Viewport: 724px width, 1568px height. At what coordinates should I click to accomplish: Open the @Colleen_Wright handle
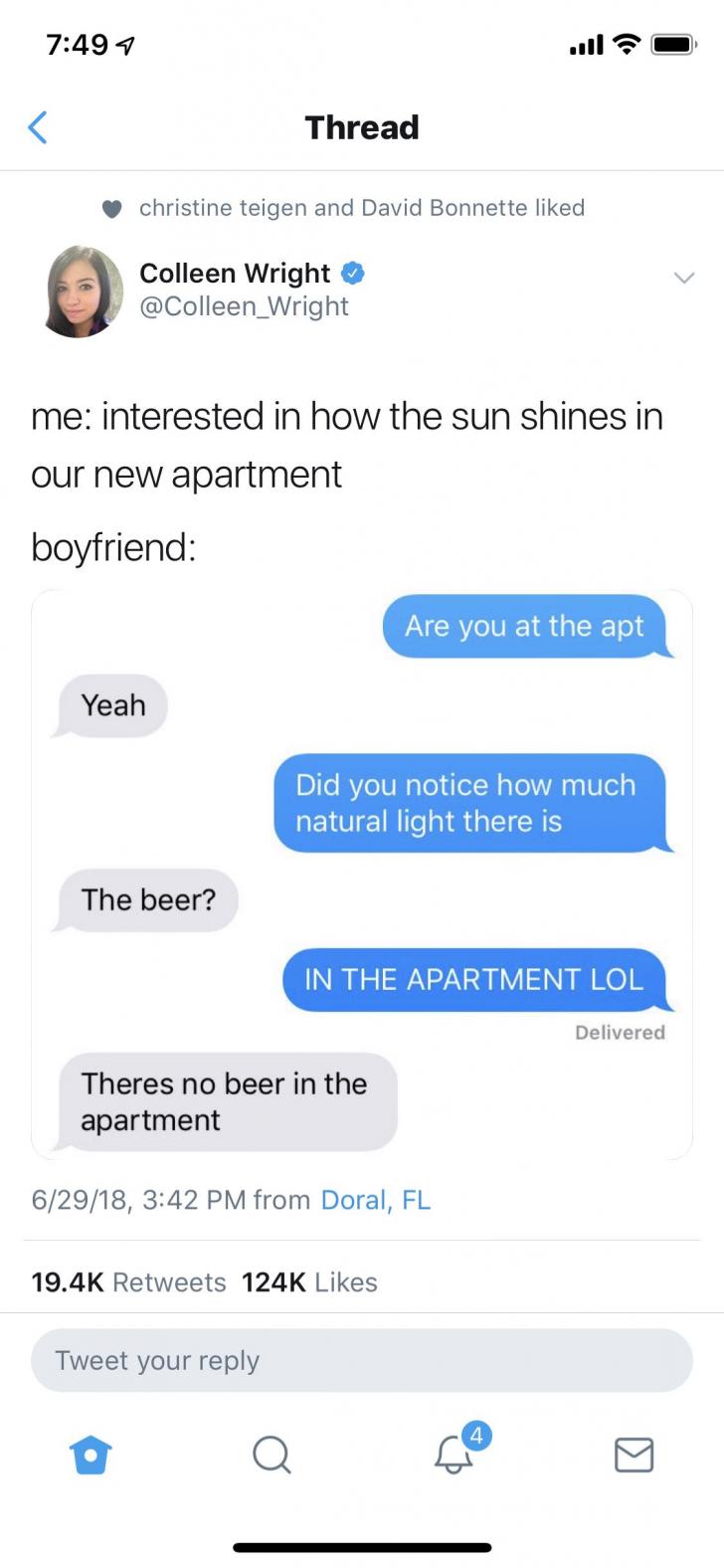244,306
